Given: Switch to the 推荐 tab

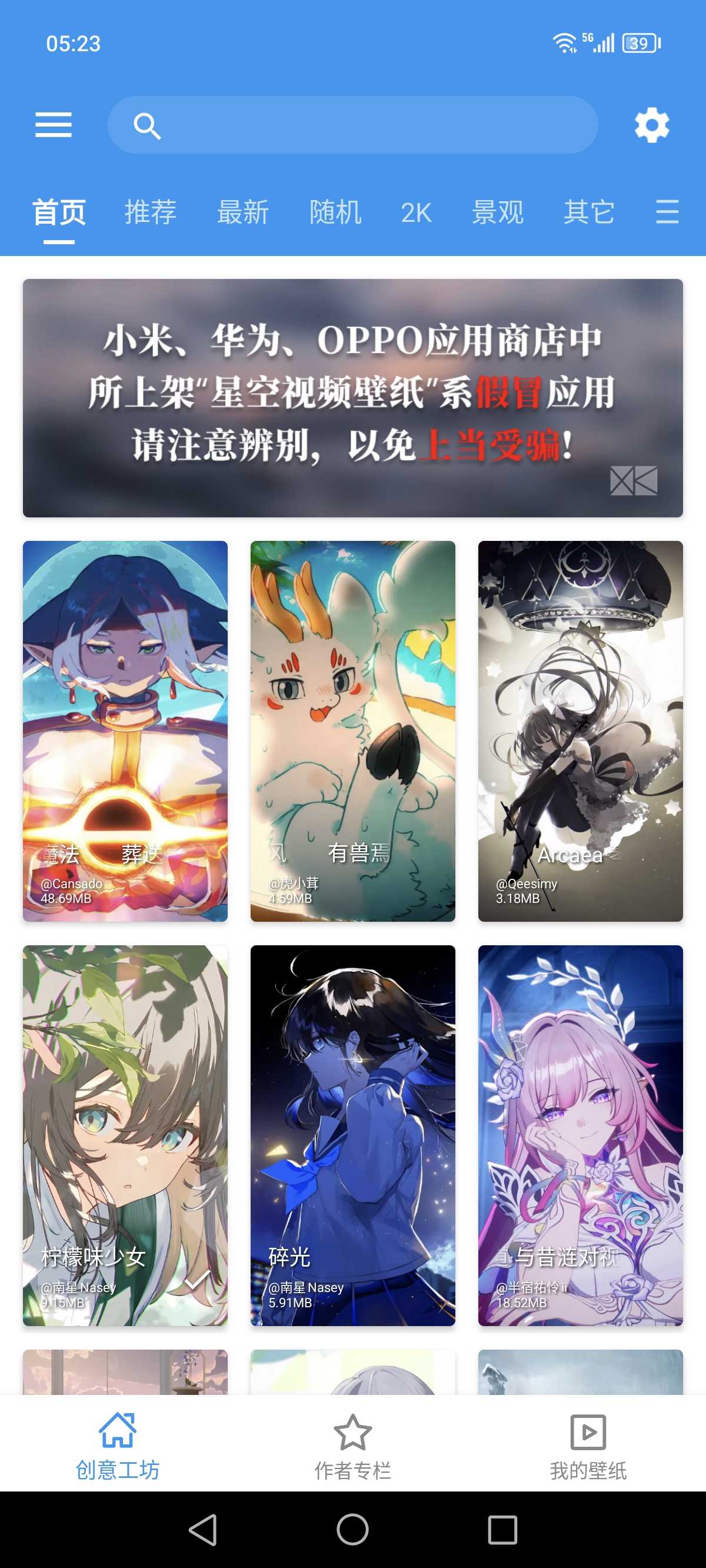Looking at the screenshot, I should pos(151,212).
